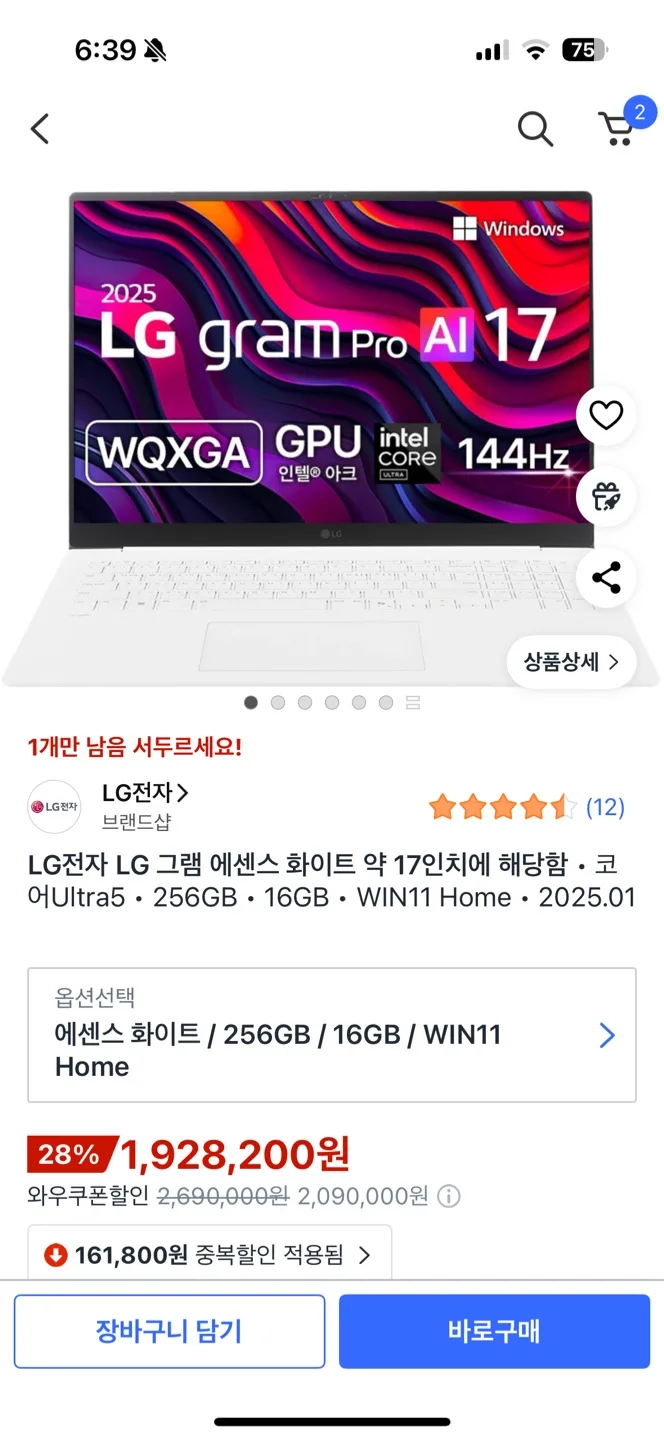Go back using the top-left arrow
Viewport: 664px width, 1440px height.
40,128
